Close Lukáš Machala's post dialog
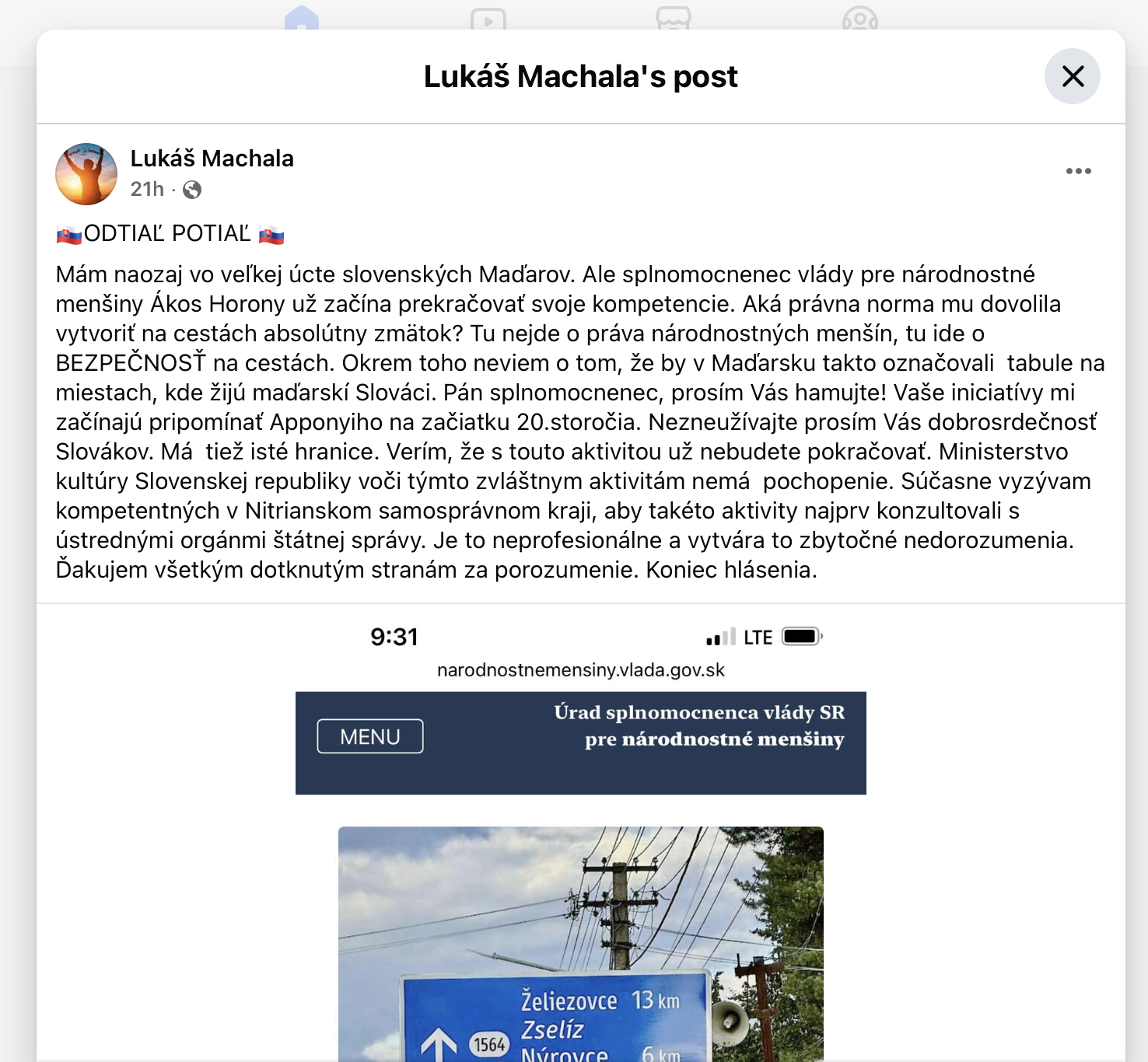 pos(1072,76)
